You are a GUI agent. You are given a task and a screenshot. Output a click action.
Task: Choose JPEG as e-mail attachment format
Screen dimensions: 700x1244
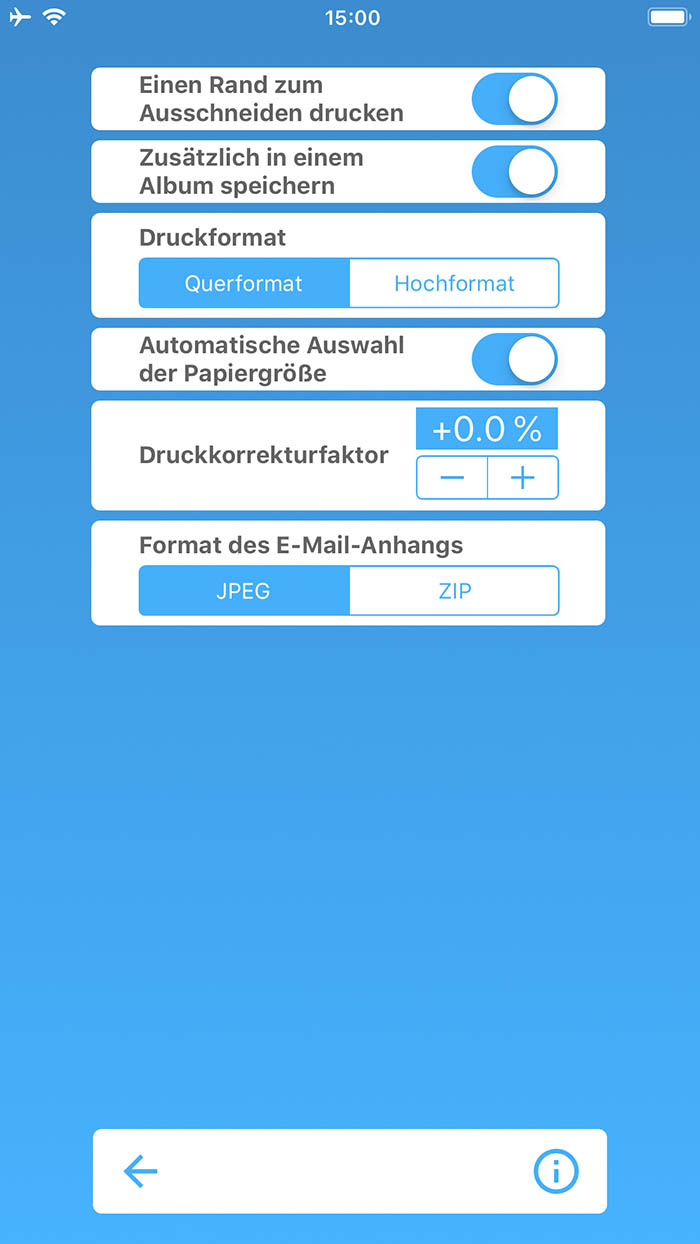point(244,591)
